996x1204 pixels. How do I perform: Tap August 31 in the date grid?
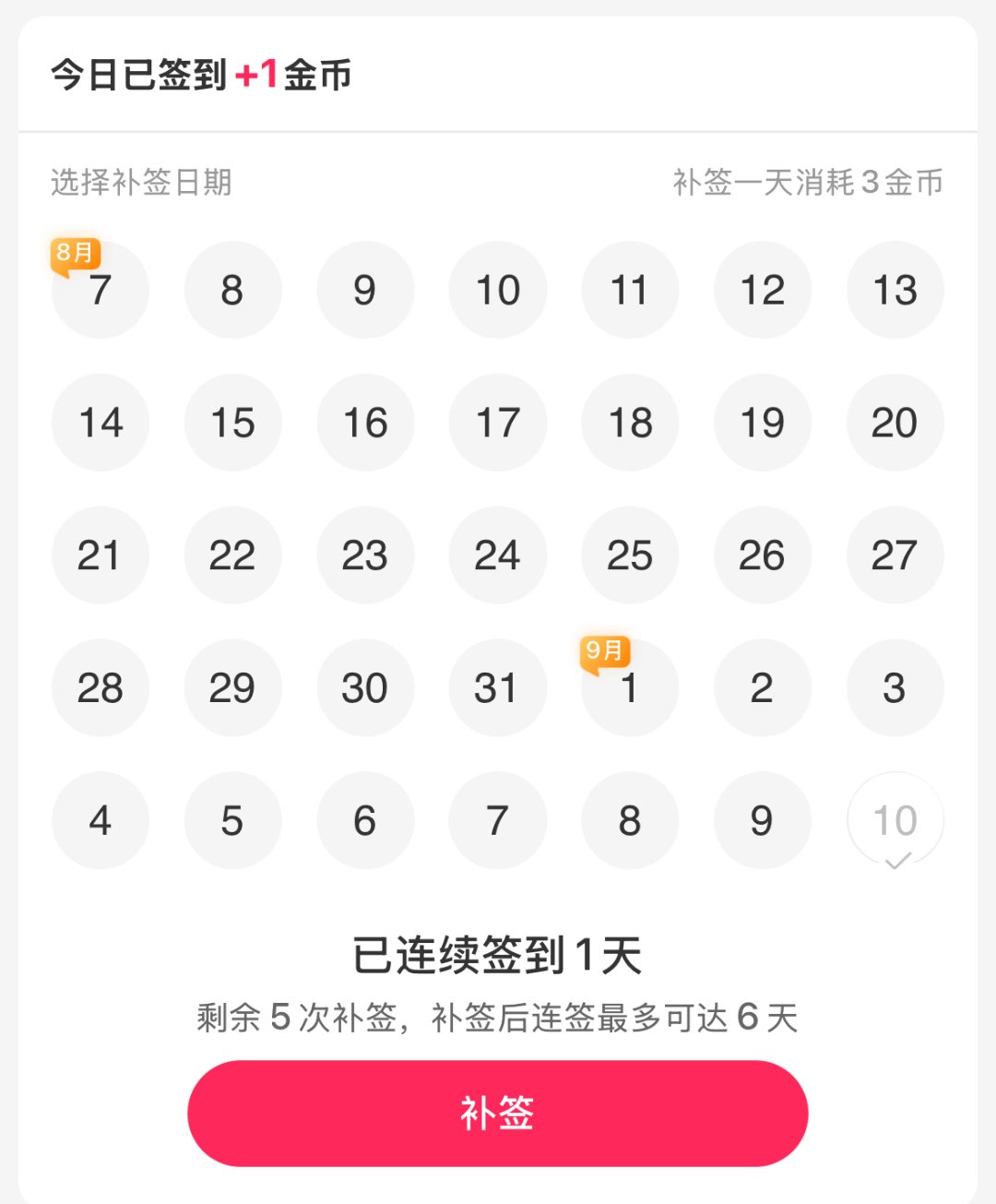tap(497, 688)
